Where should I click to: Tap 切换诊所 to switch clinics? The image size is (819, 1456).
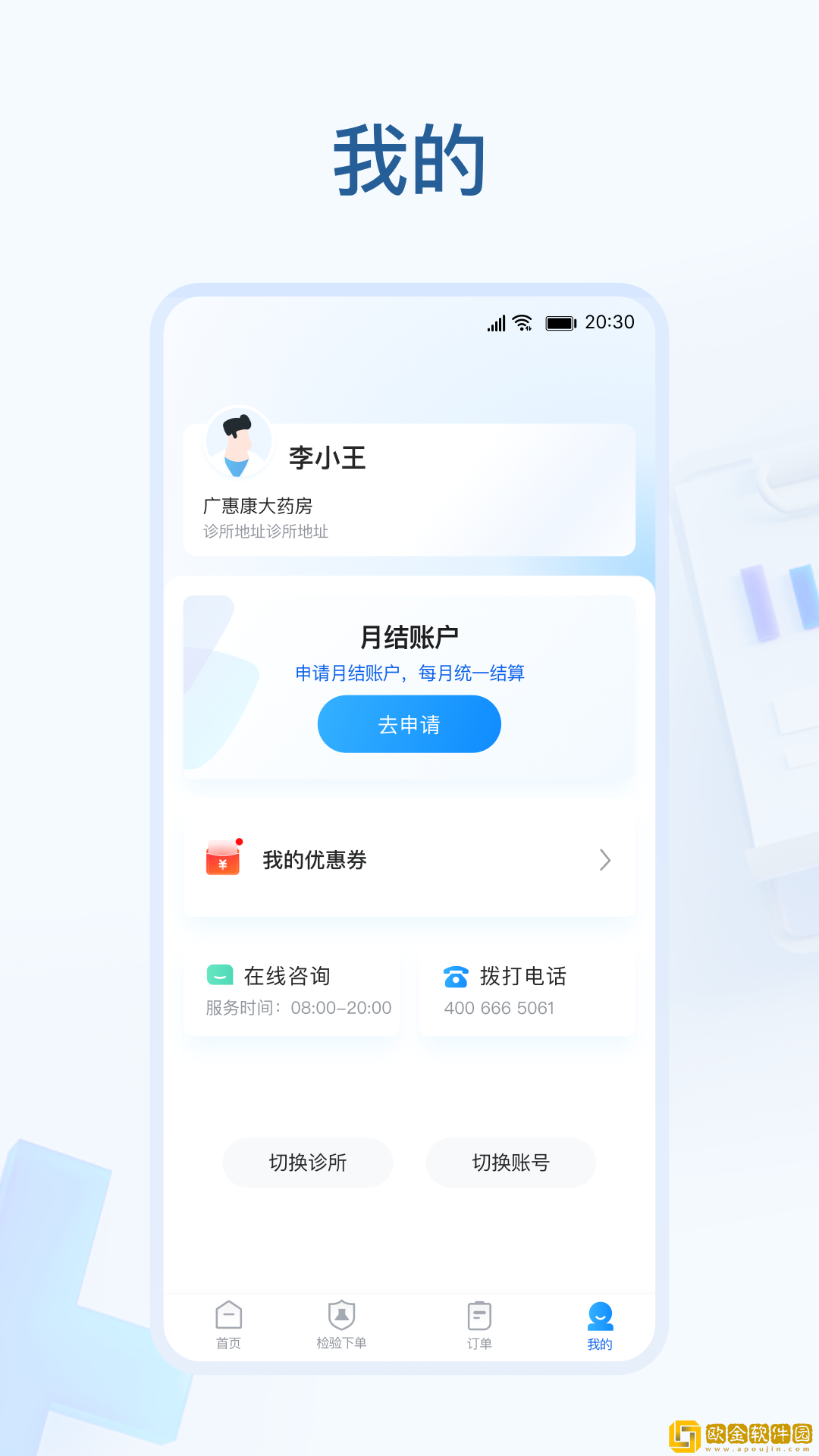point(307,1163)
